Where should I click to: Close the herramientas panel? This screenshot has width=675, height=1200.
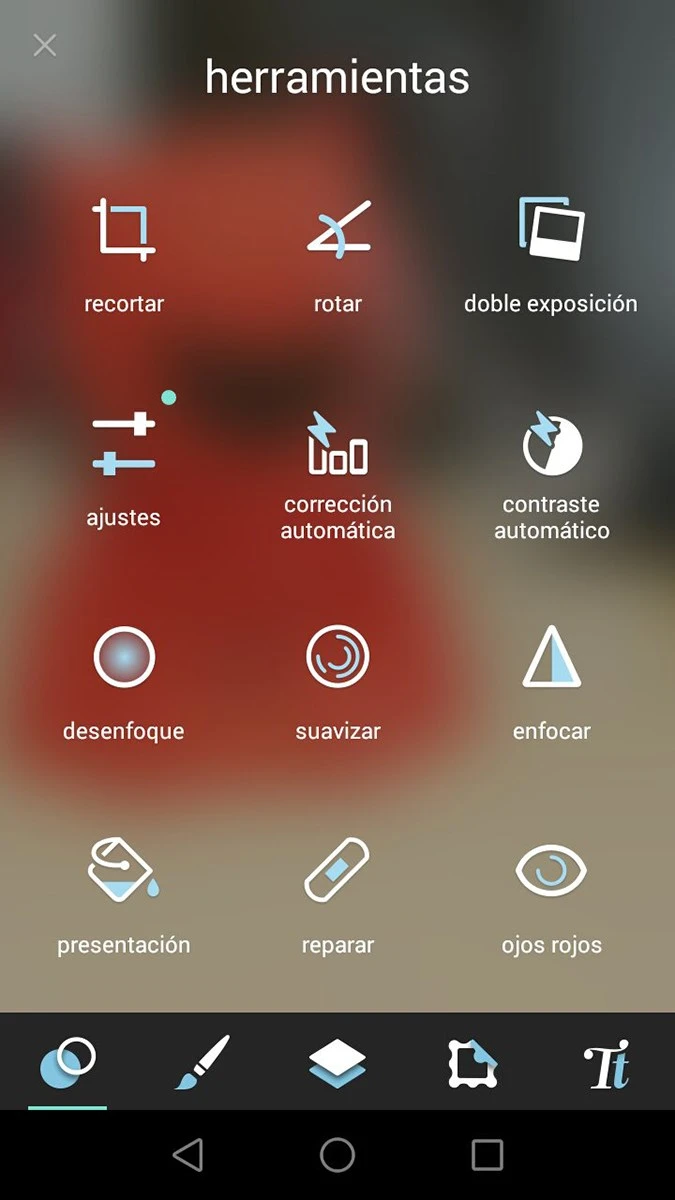click(x=44, y=45)
